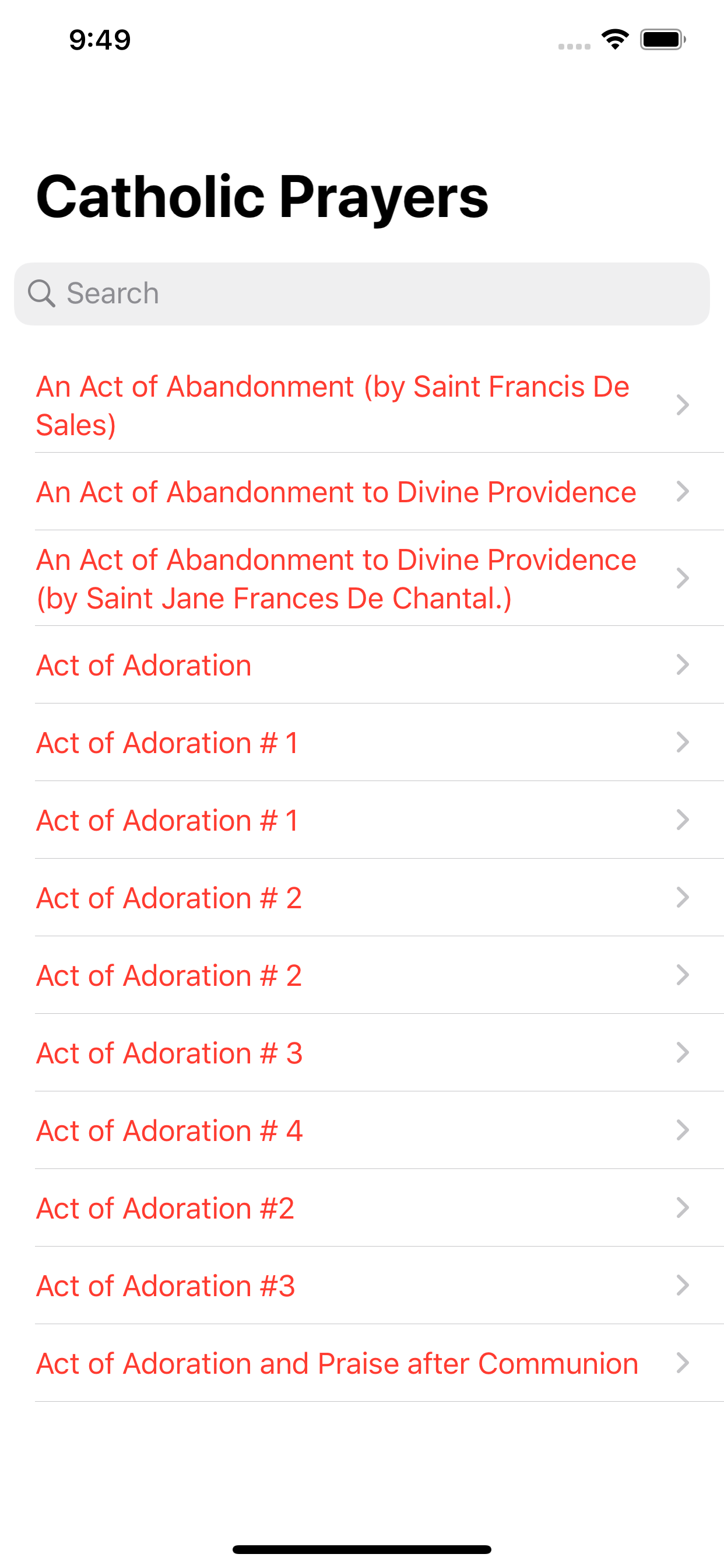Select the "Act of Adoration # 3" prayer
The image size is (724, 1568).
click(x=169, y=1053)
